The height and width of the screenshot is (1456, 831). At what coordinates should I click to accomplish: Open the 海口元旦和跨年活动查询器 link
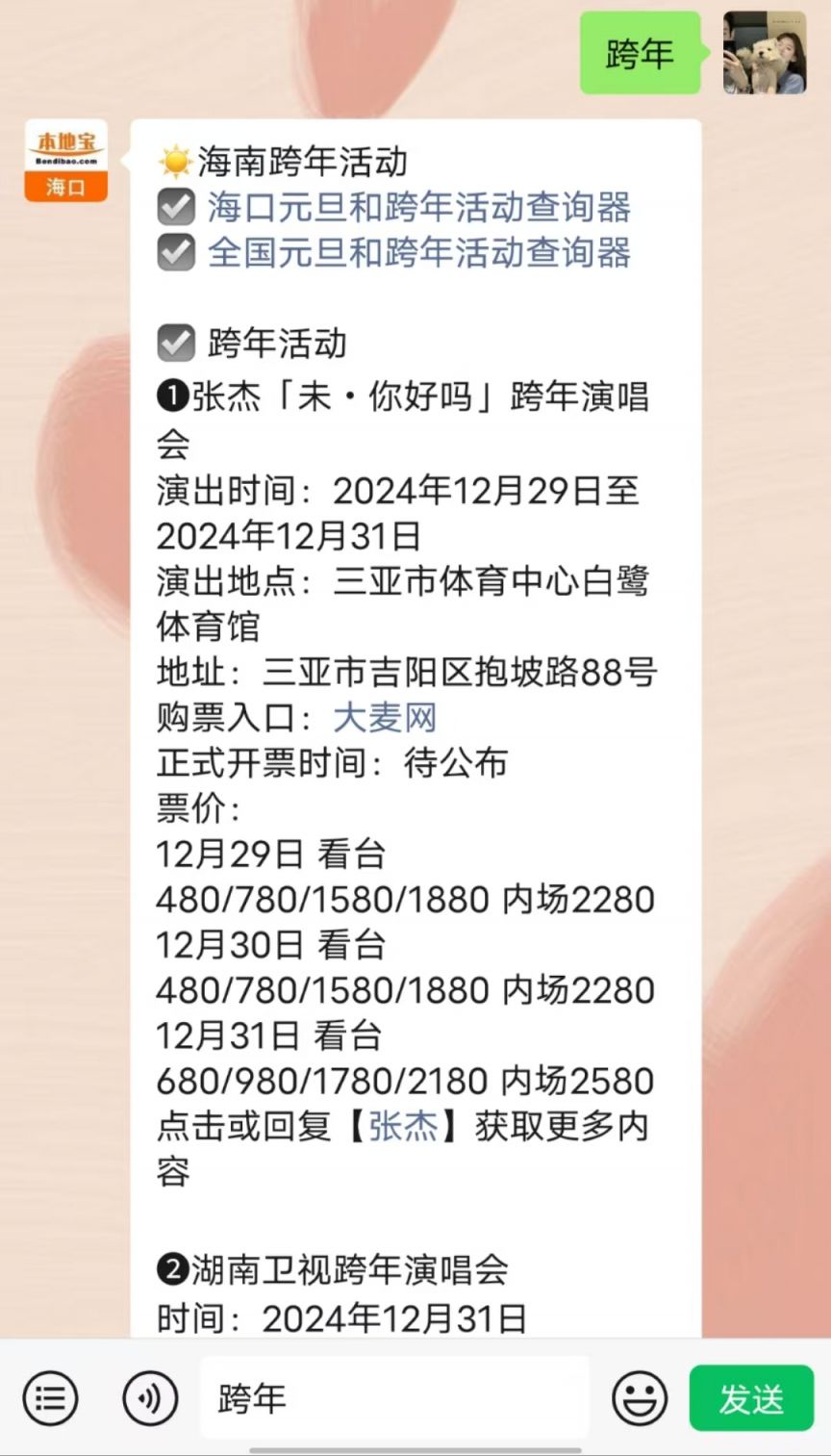tap(419, 207)
